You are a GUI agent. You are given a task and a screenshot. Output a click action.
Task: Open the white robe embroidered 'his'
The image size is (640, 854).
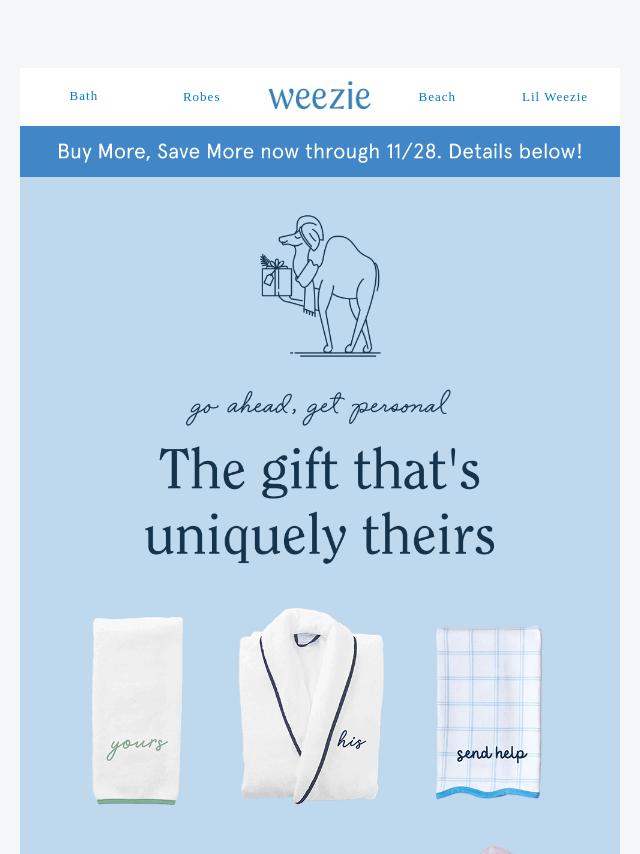pos(312,705)
